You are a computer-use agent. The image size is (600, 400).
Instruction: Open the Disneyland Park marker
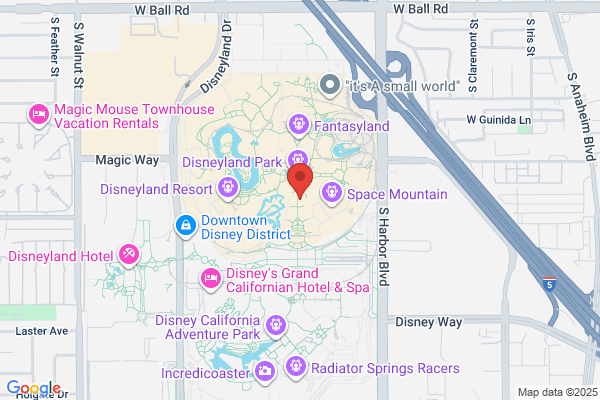tap(298, 158)
